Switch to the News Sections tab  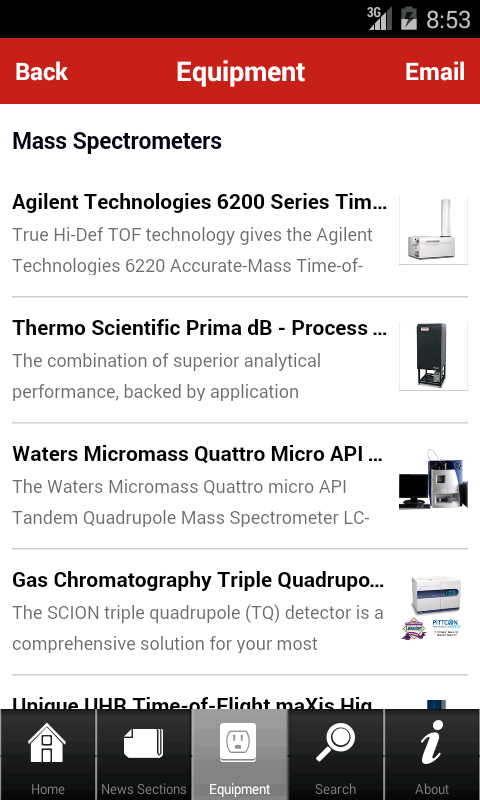point(144,755)
